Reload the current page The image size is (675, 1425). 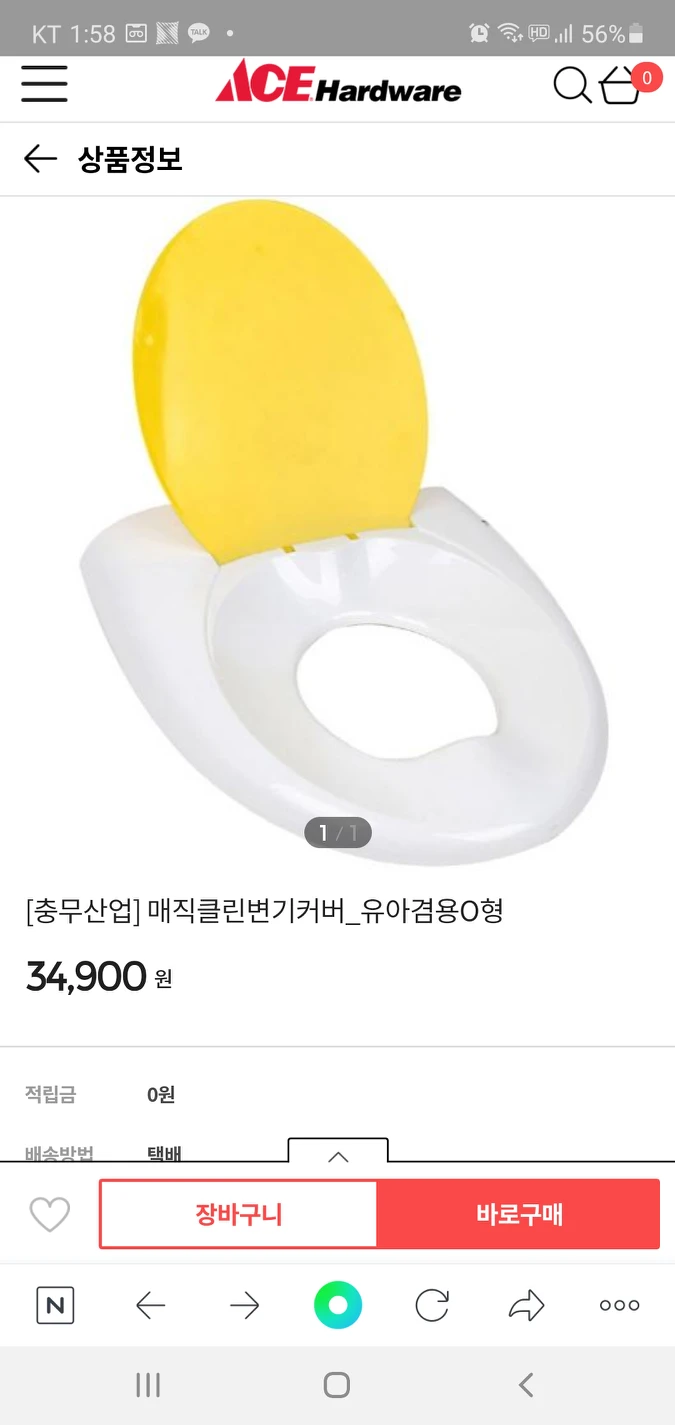pos(432,1305)
